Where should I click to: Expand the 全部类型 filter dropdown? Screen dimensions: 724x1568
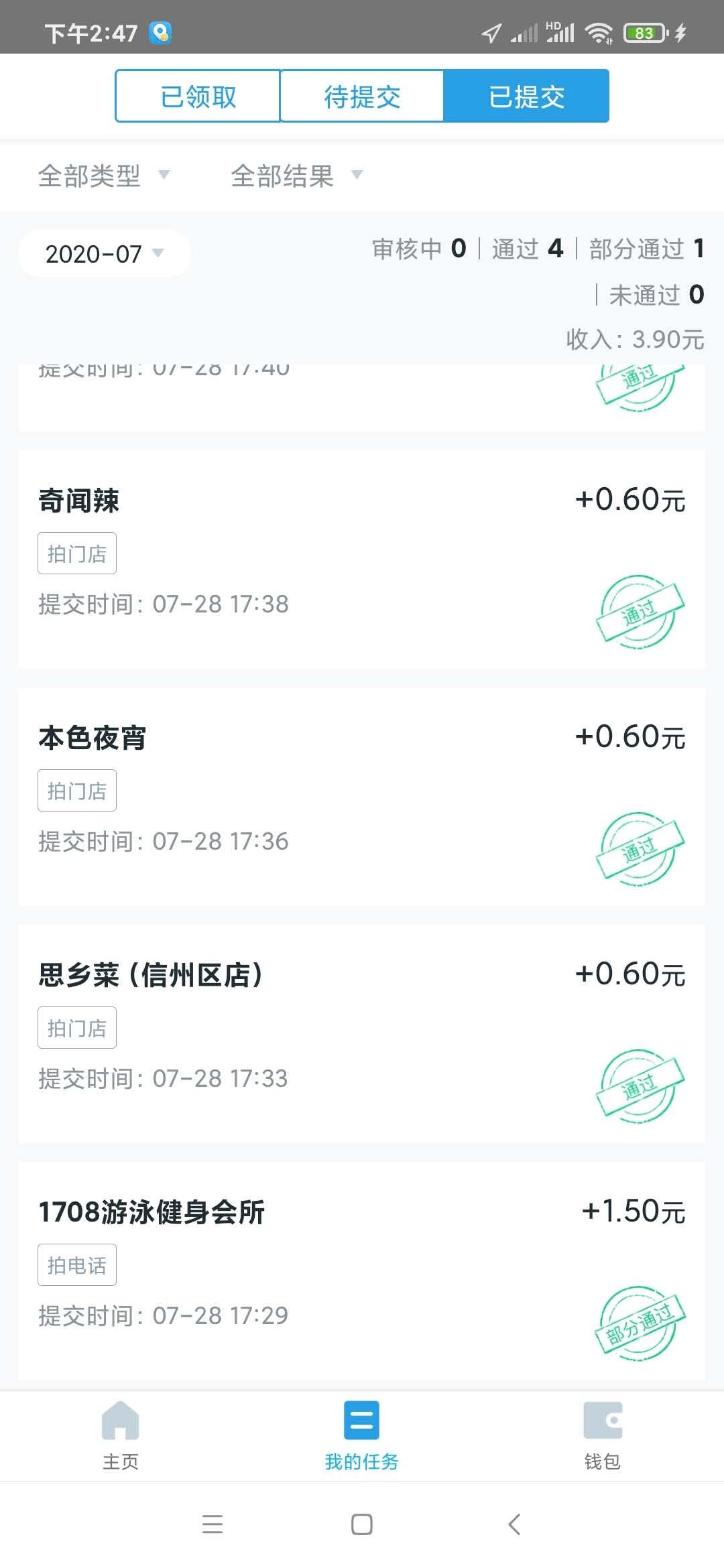point(104,176)
